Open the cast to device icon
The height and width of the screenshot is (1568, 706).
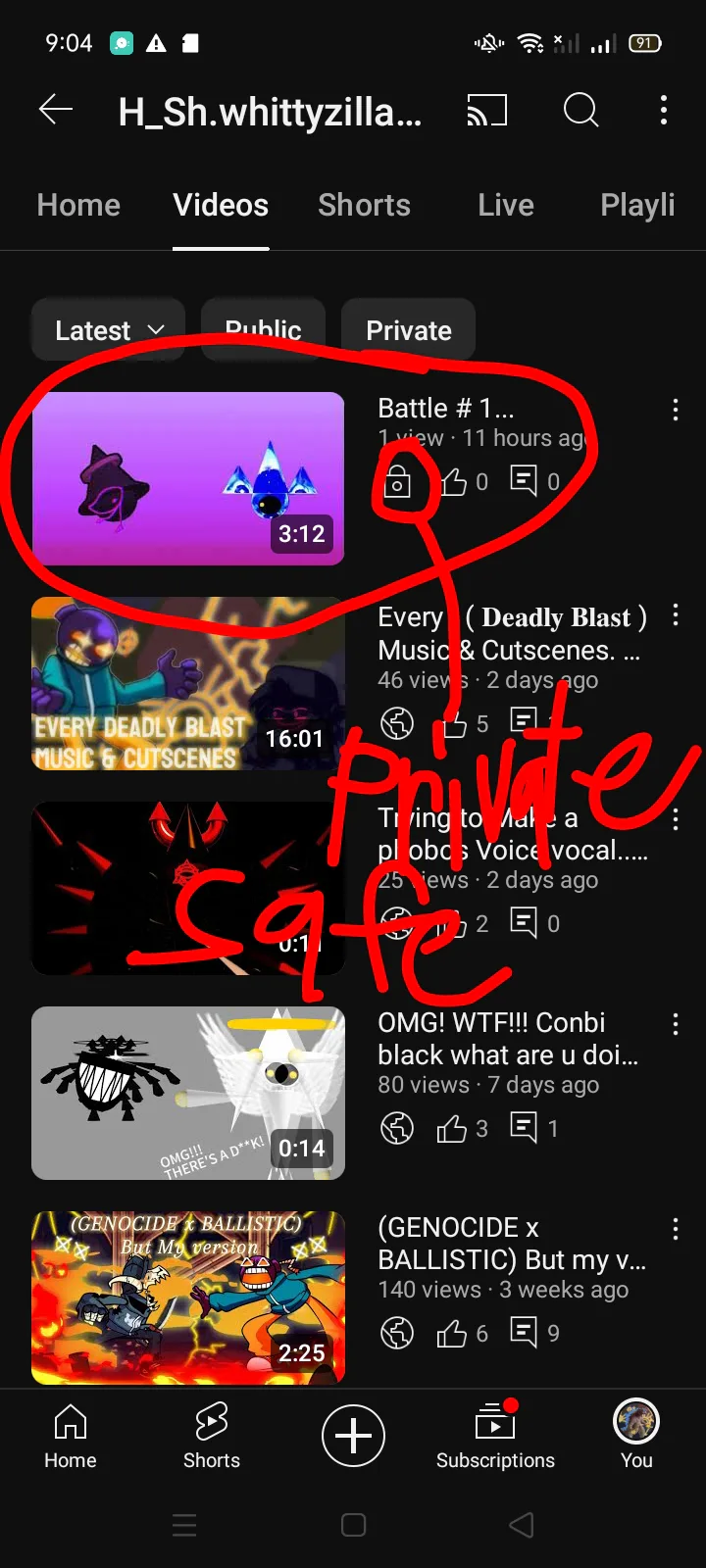tap(487, 111)
